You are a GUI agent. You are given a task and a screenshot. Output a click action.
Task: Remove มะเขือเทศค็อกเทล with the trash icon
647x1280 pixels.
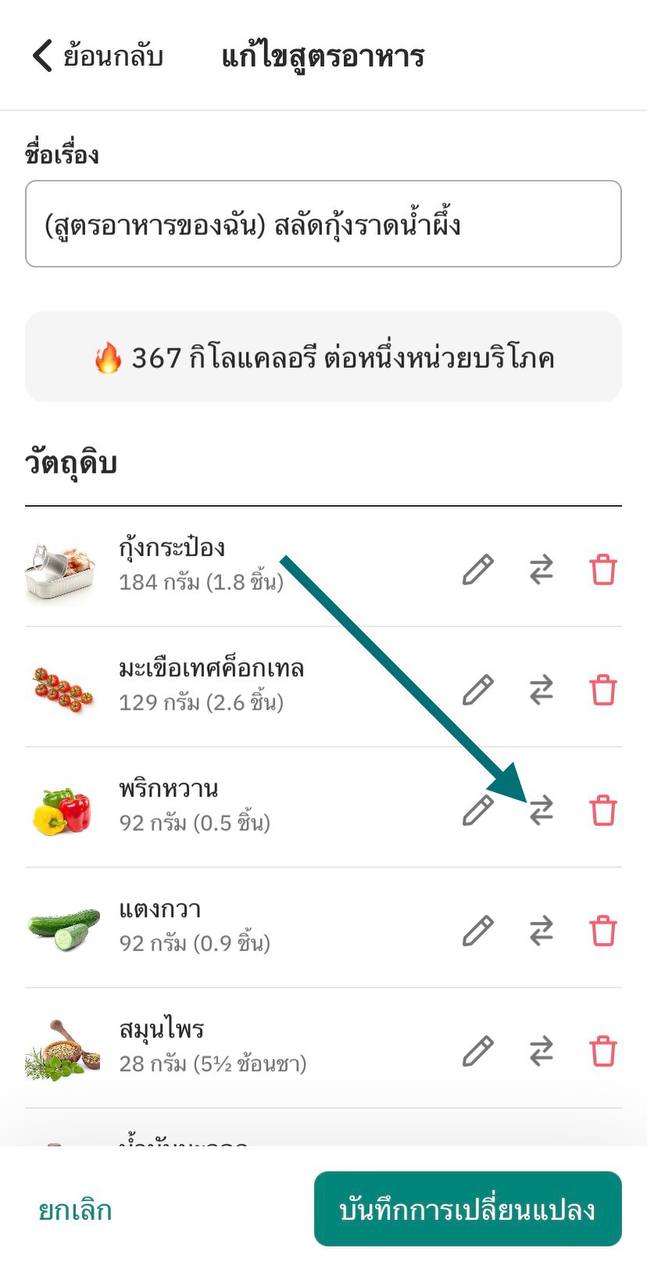[x=603, y=690]
